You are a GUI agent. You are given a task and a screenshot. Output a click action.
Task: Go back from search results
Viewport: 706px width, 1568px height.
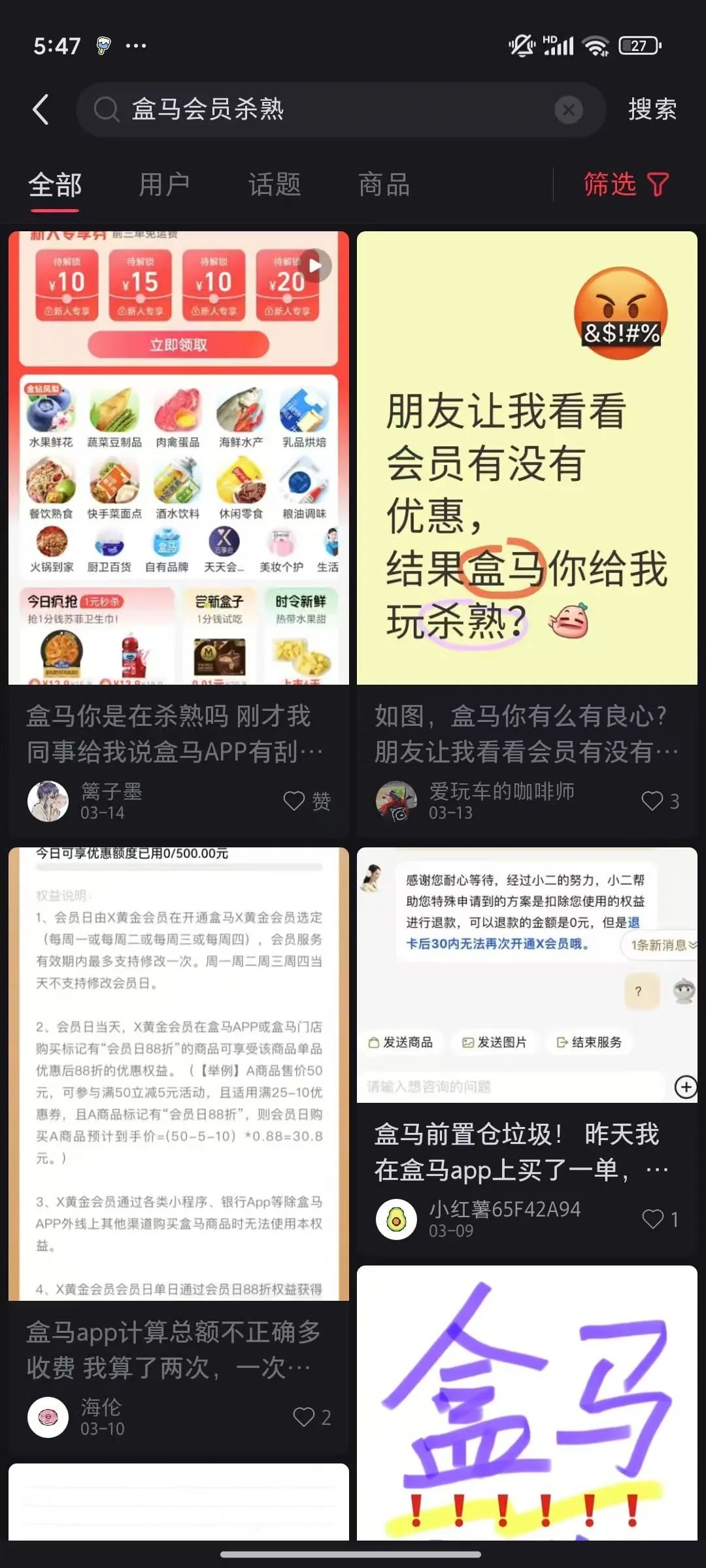click(41, 109)
